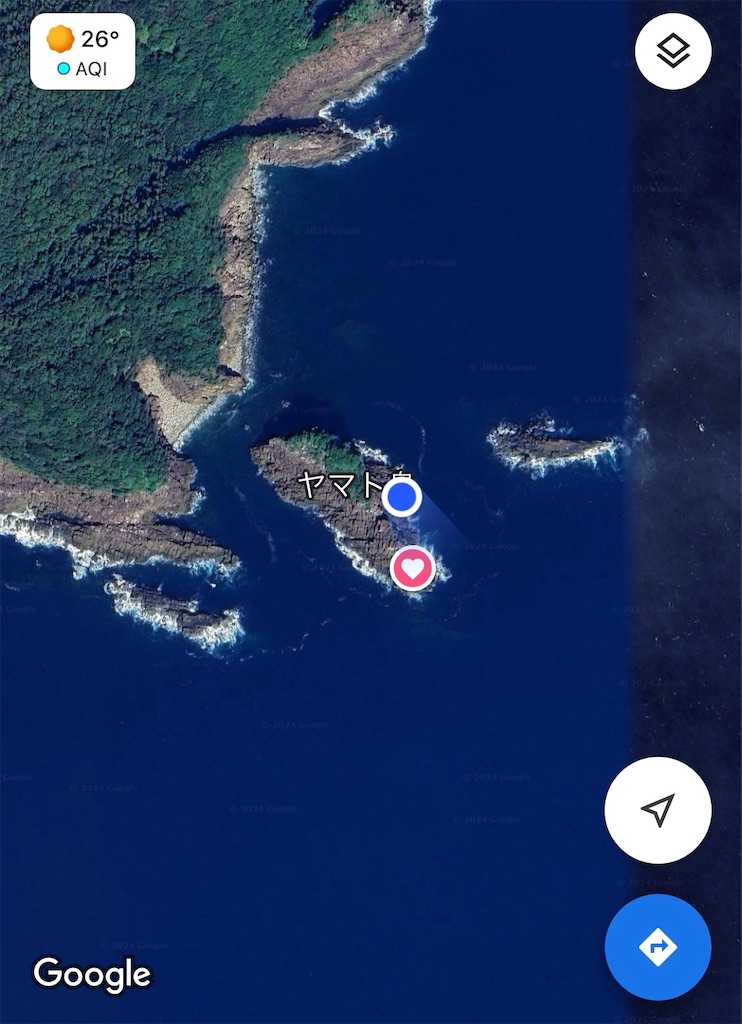
Task: Open the weather and AQI widget
Action: [x=82, y=52]
